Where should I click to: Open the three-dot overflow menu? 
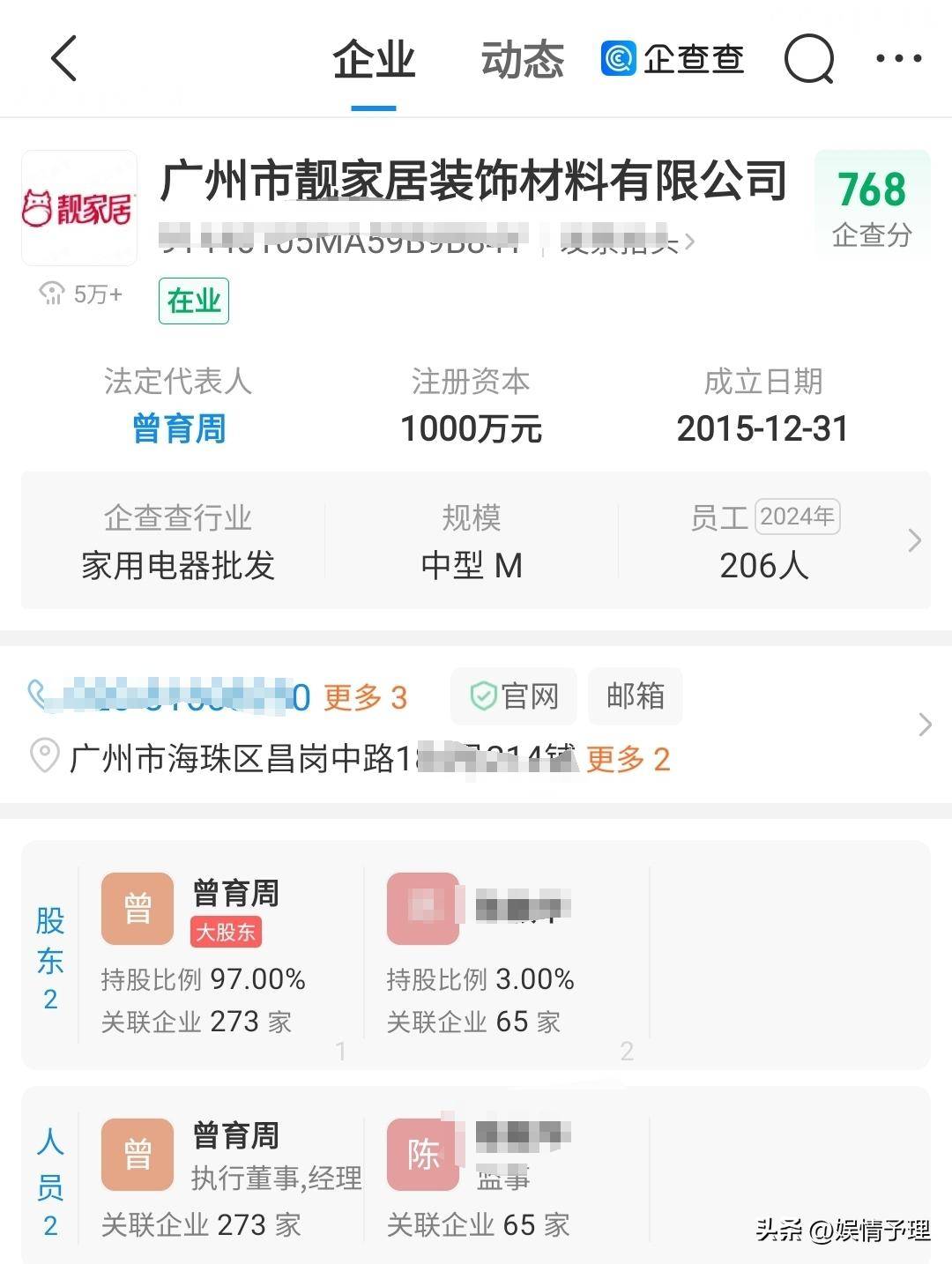pos(898,59)
